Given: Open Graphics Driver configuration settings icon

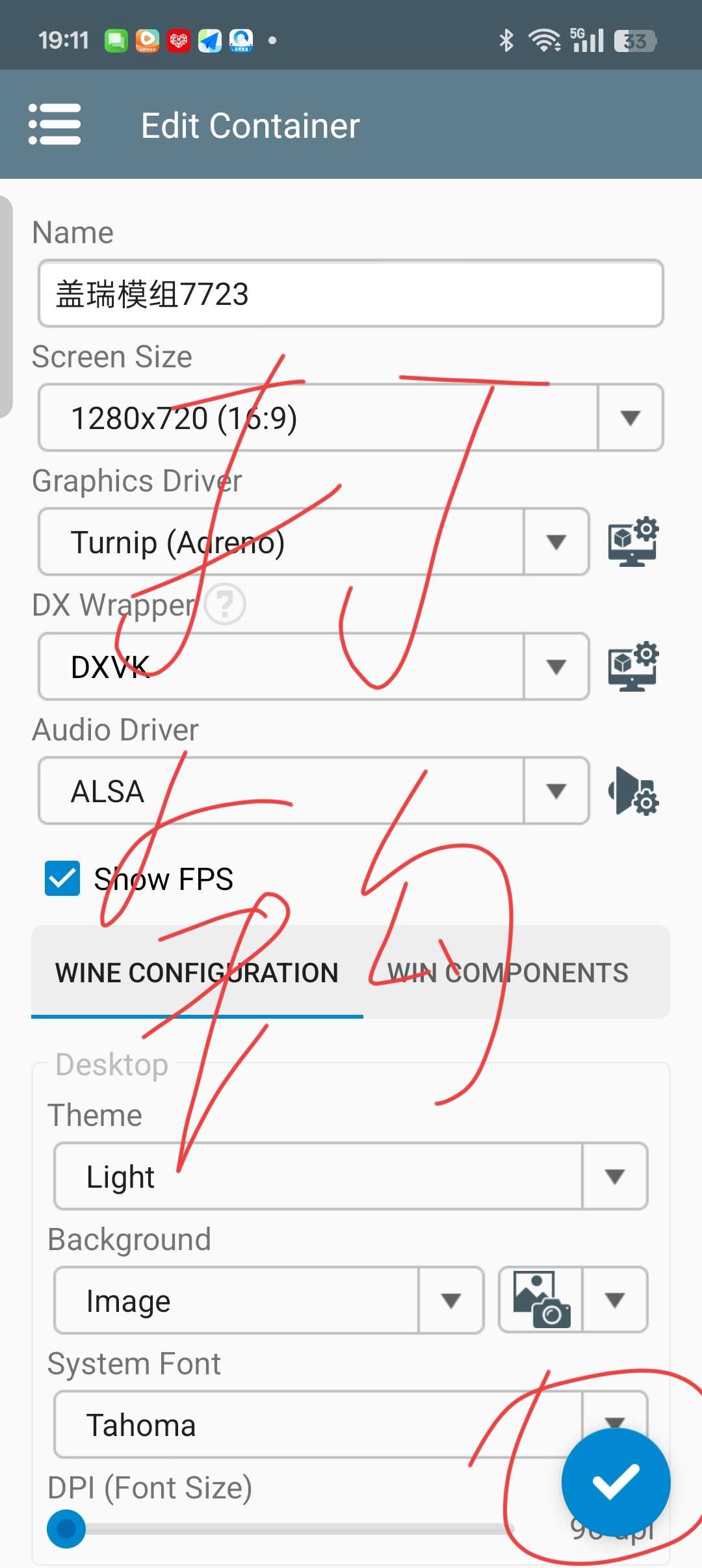Looking at the screenshot, I should pyautogui.click(x=633, y=542).
